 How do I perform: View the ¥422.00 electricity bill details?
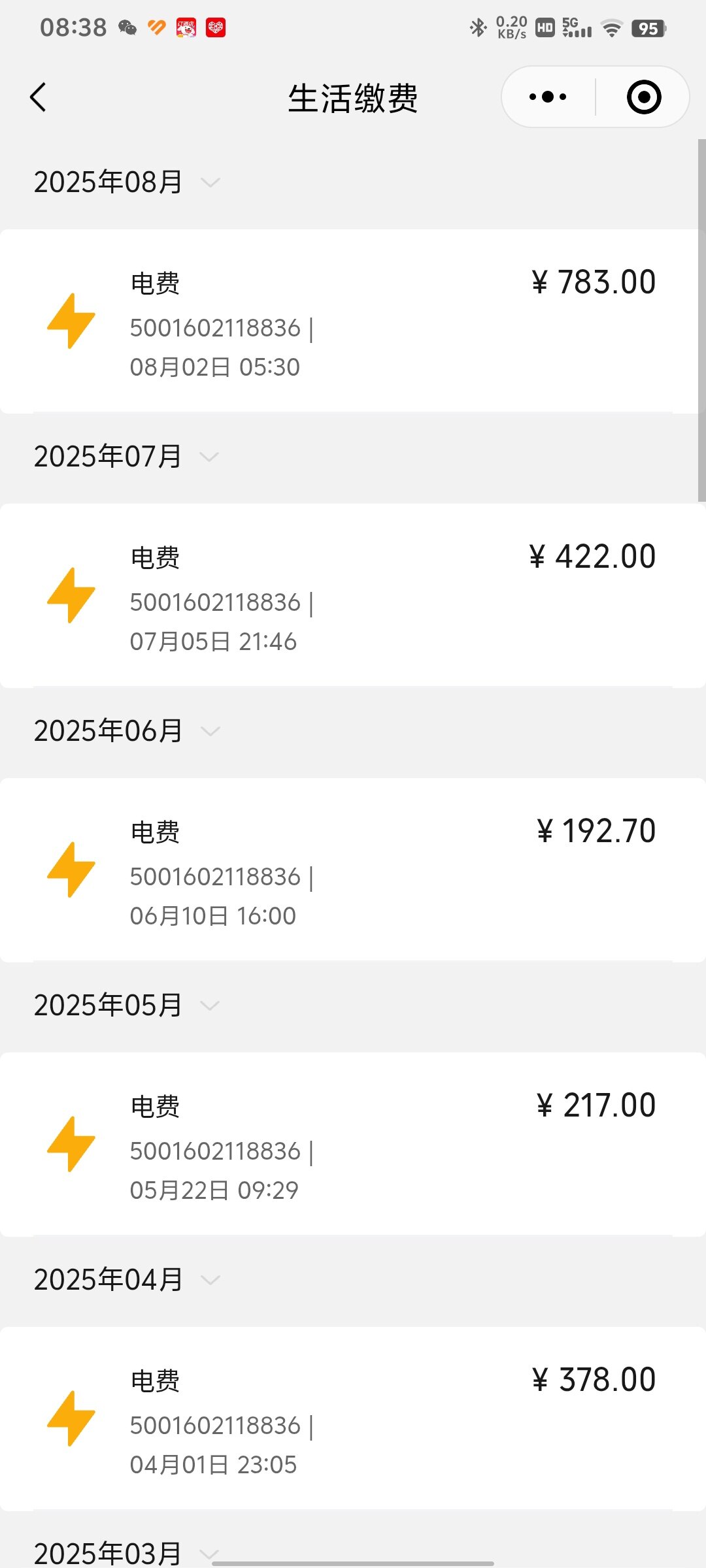tap(353, 595)
